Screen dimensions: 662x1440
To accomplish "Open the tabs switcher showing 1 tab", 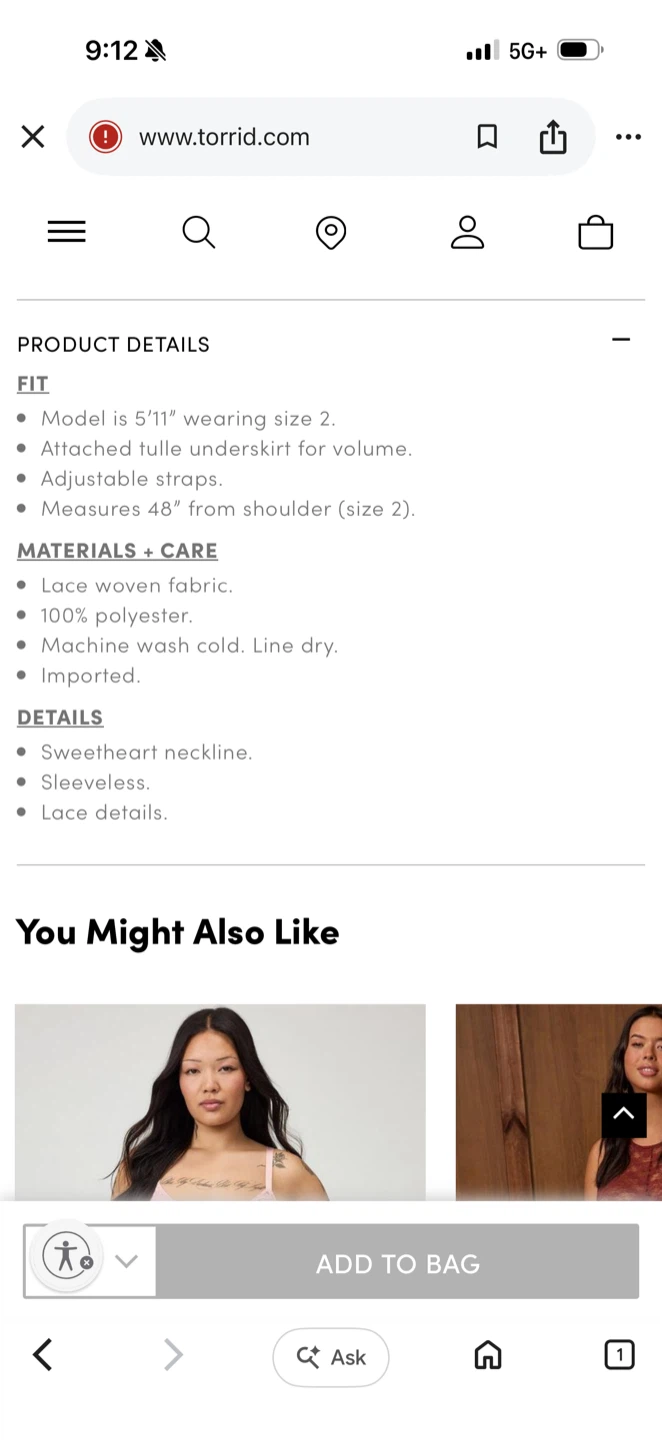I will pos(620,1355).
